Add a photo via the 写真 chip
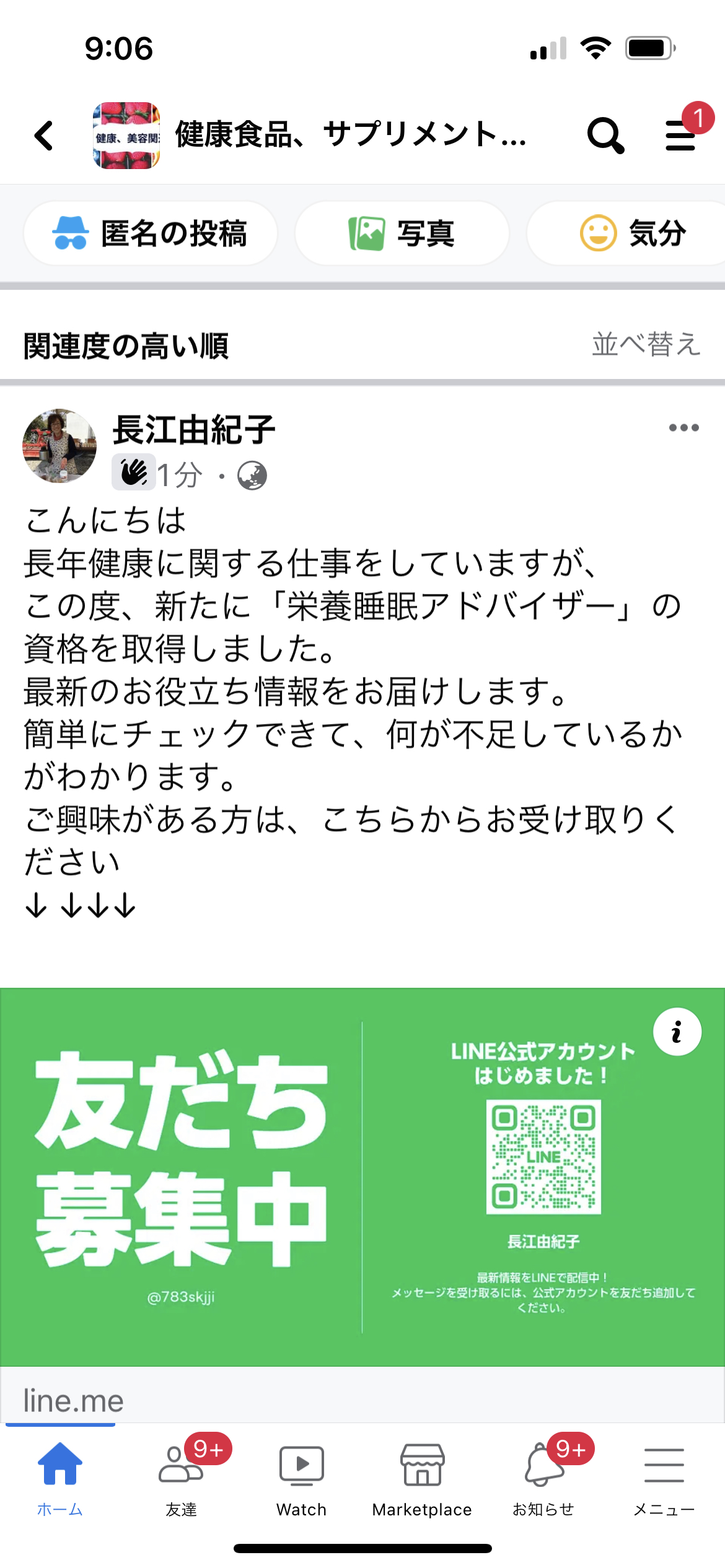The width and height of the screenshot is (725, 1568). pos(402,233)
